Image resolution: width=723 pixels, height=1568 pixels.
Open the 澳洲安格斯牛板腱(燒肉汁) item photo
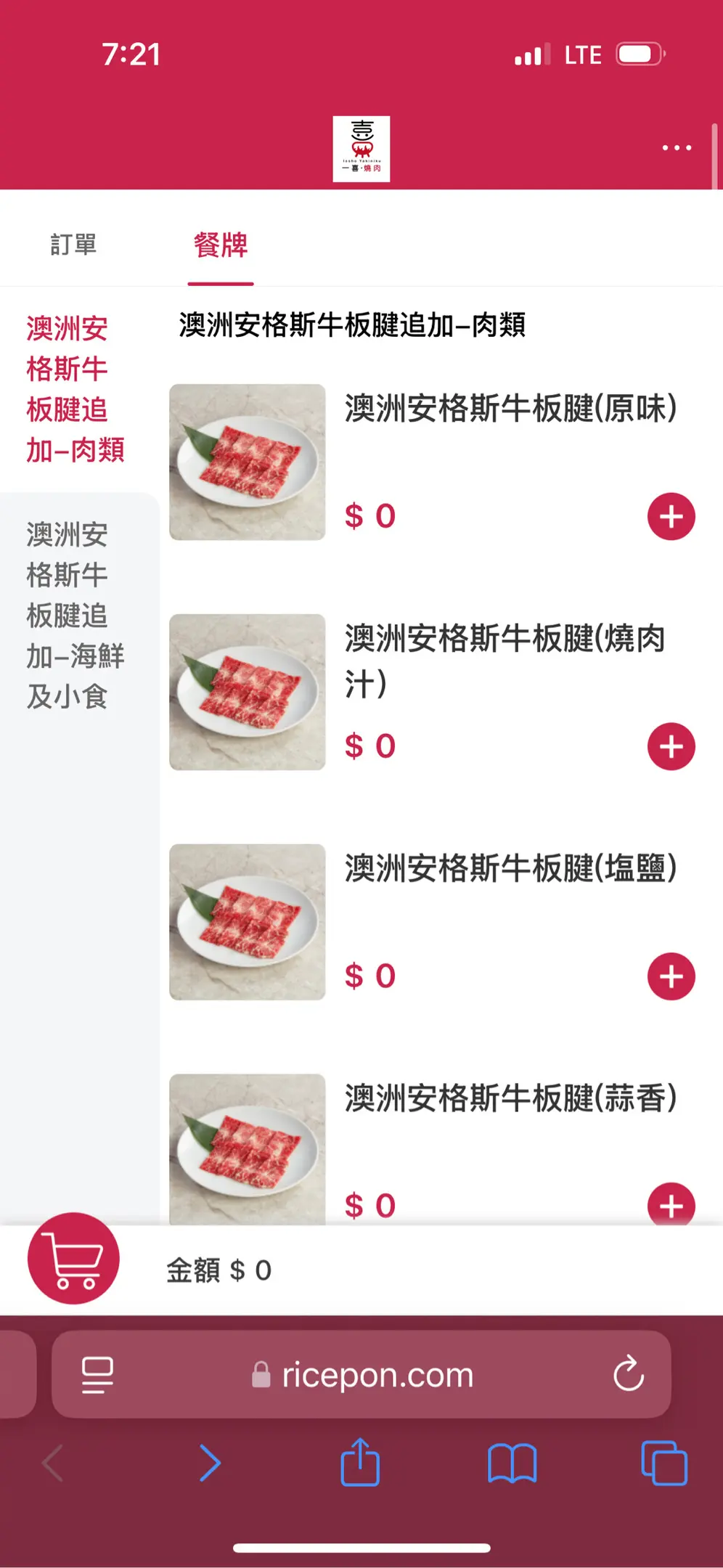(x=248, y=692)
